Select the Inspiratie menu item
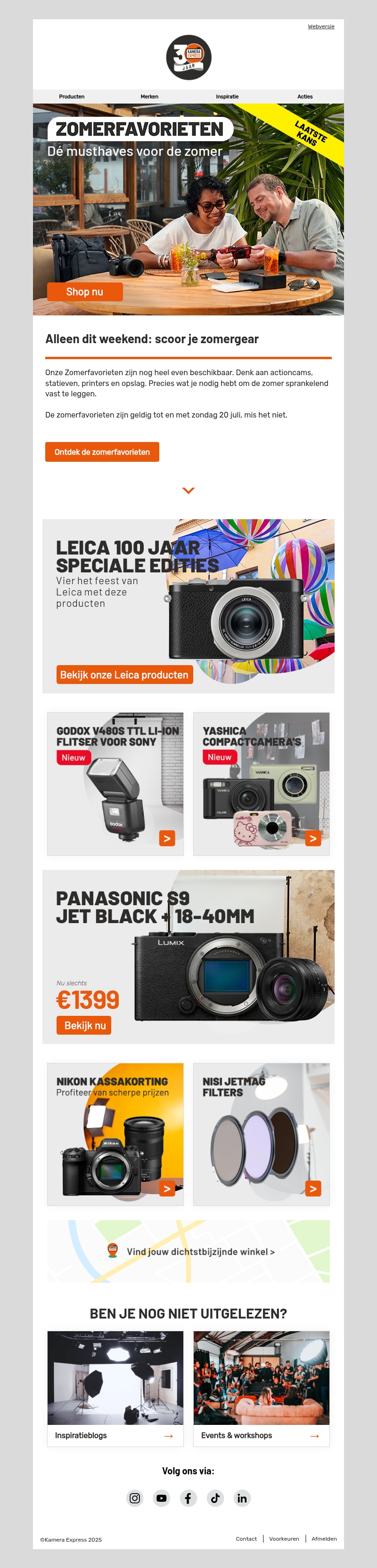The height and width of the screenshot is (1568, 377). pos(227,97)
